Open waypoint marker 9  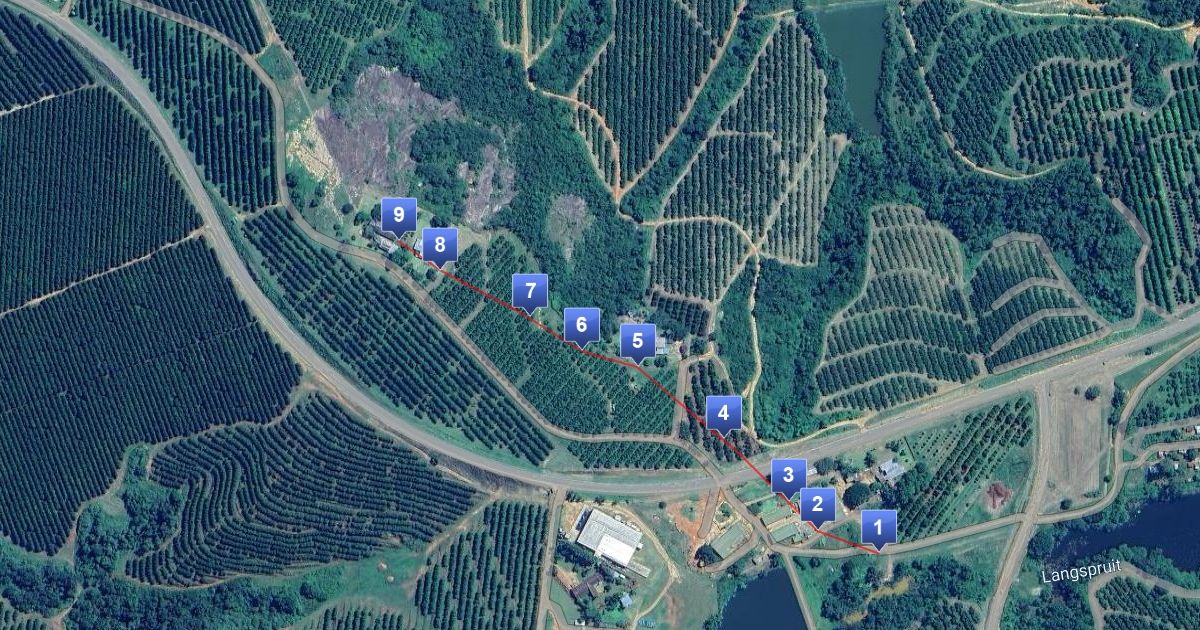pos(398,214)
